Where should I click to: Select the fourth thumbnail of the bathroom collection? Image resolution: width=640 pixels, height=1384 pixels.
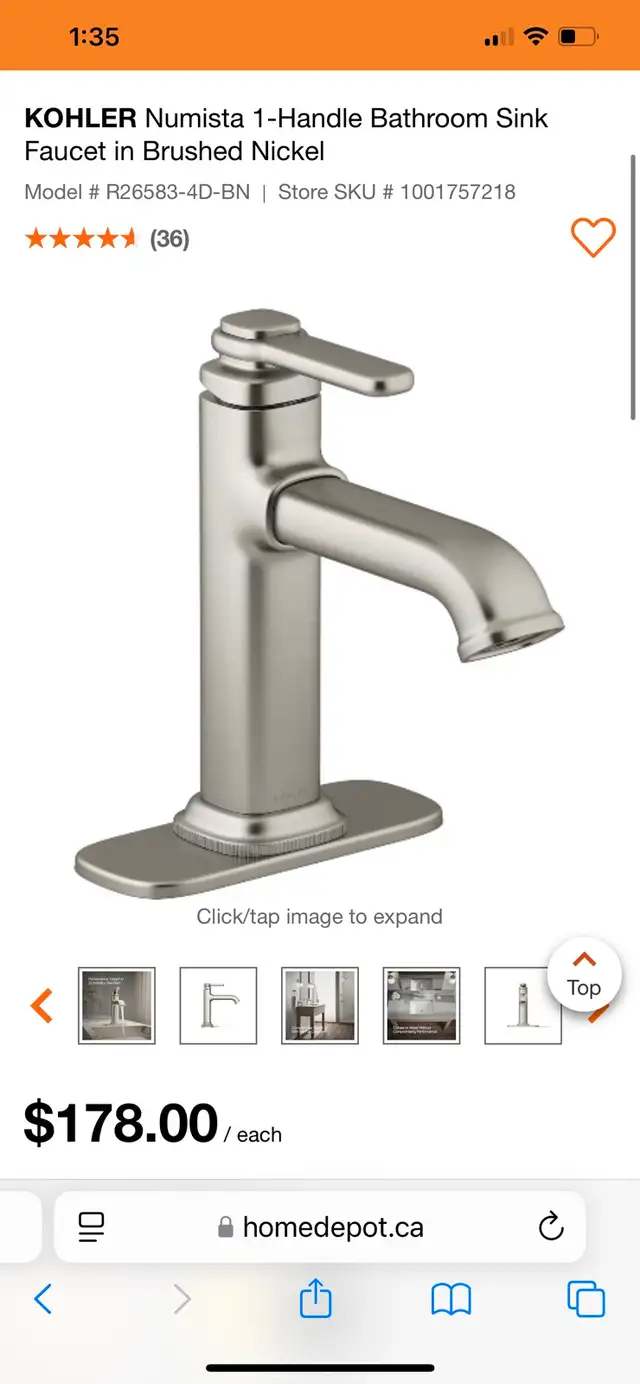[422, 1005]
